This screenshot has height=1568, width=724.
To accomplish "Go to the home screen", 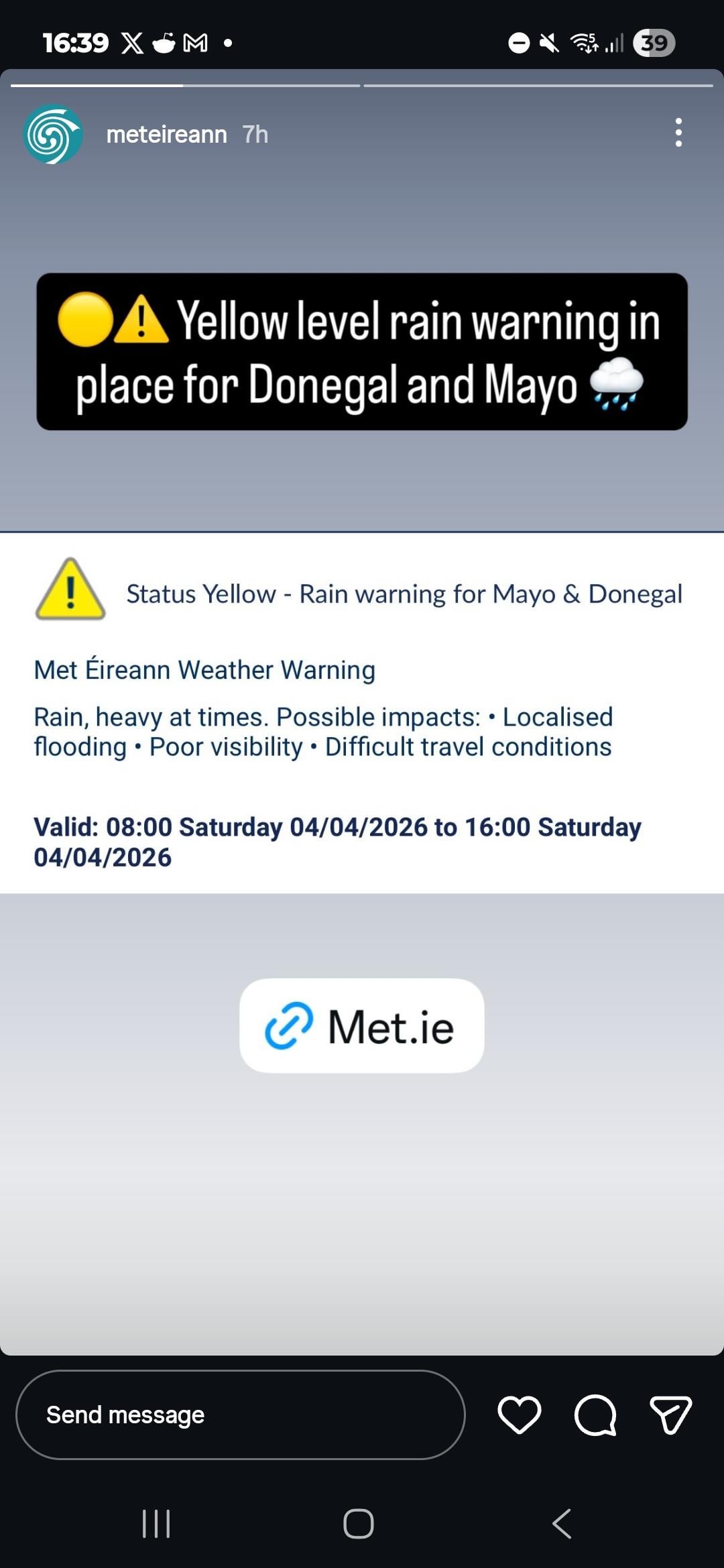I will [359, 1524].
